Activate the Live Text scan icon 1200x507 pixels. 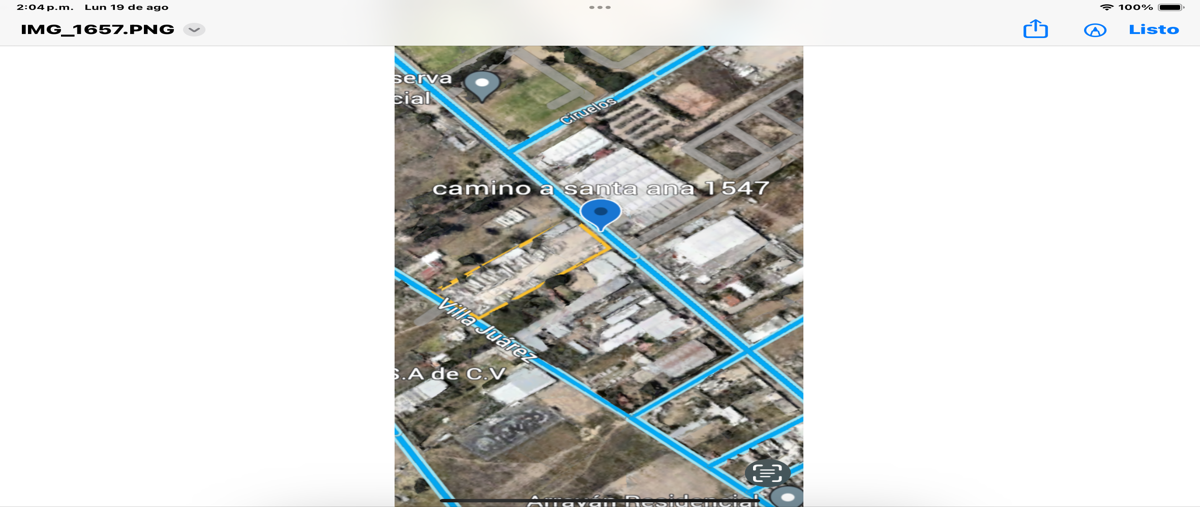(x=767, y=473)
